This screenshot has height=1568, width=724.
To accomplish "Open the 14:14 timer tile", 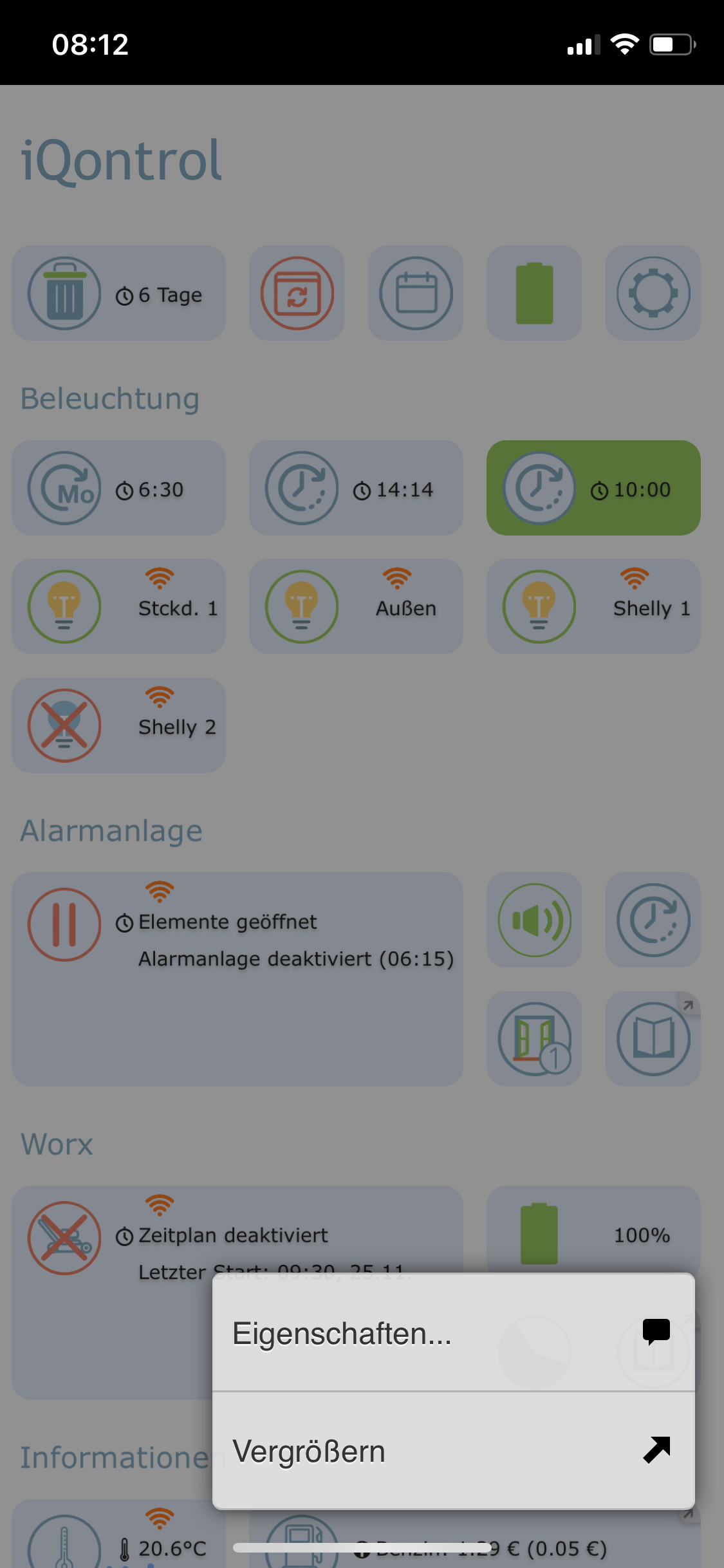I will coord(356,488).
